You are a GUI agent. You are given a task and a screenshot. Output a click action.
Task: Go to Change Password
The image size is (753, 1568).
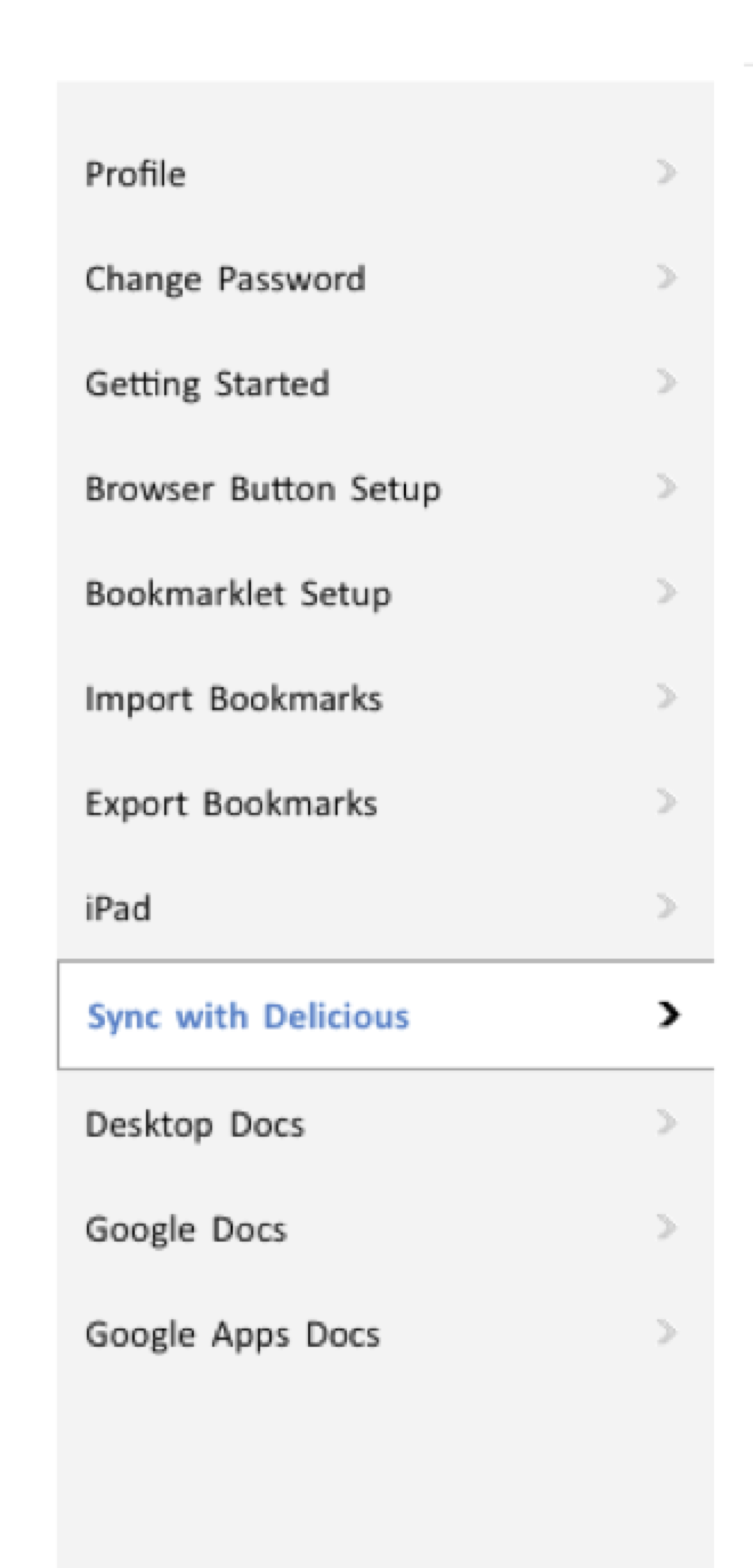click(386, 279)
